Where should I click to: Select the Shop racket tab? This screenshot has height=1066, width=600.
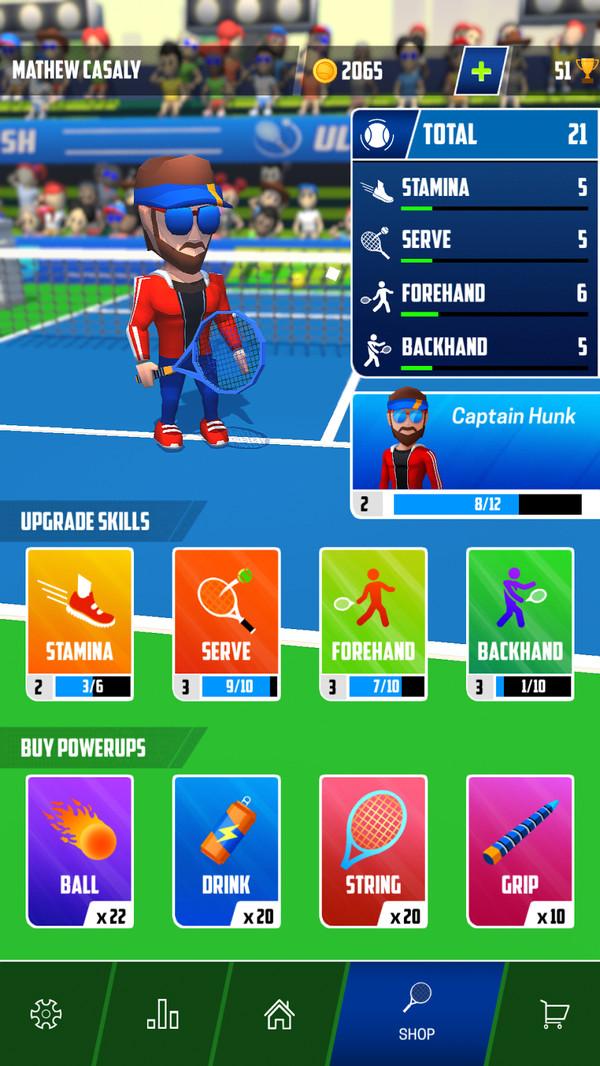416,1010
